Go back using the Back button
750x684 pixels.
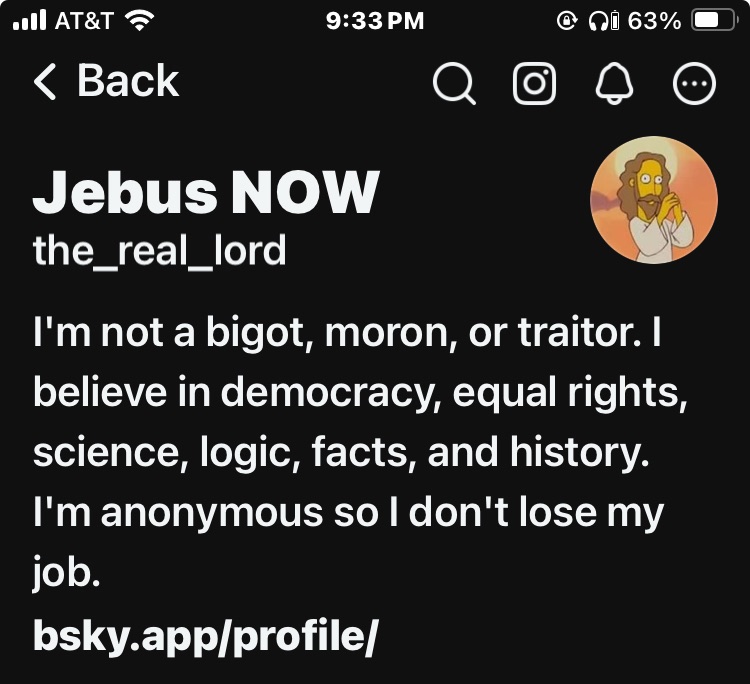pyautogui.click(x=105, y=82)
